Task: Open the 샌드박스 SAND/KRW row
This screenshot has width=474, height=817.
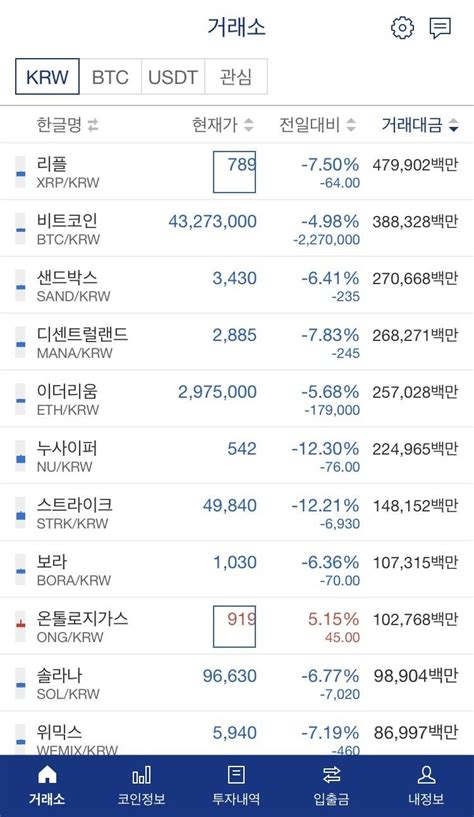Action: tap(237, 285)
